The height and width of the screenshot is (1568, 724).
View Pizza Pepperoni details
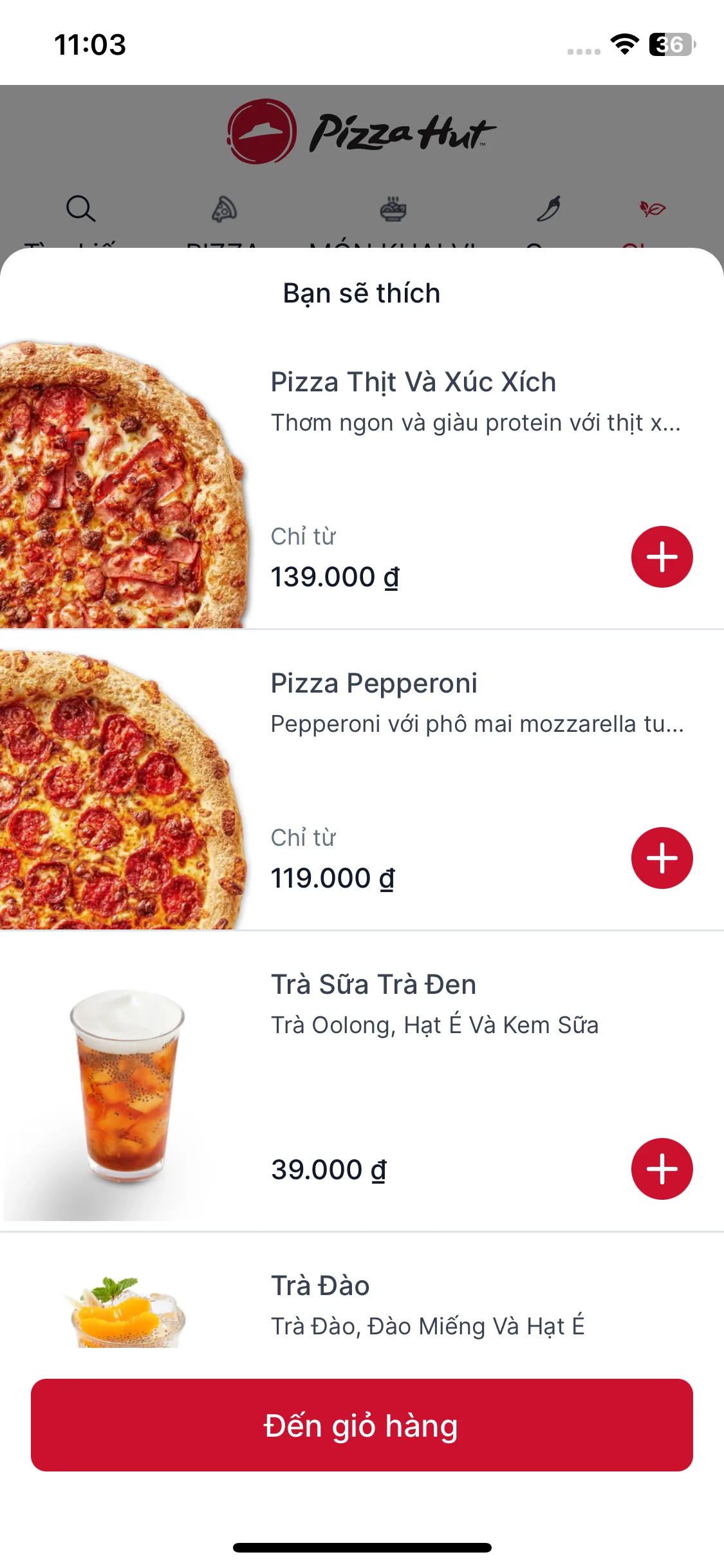pos(373,684)
